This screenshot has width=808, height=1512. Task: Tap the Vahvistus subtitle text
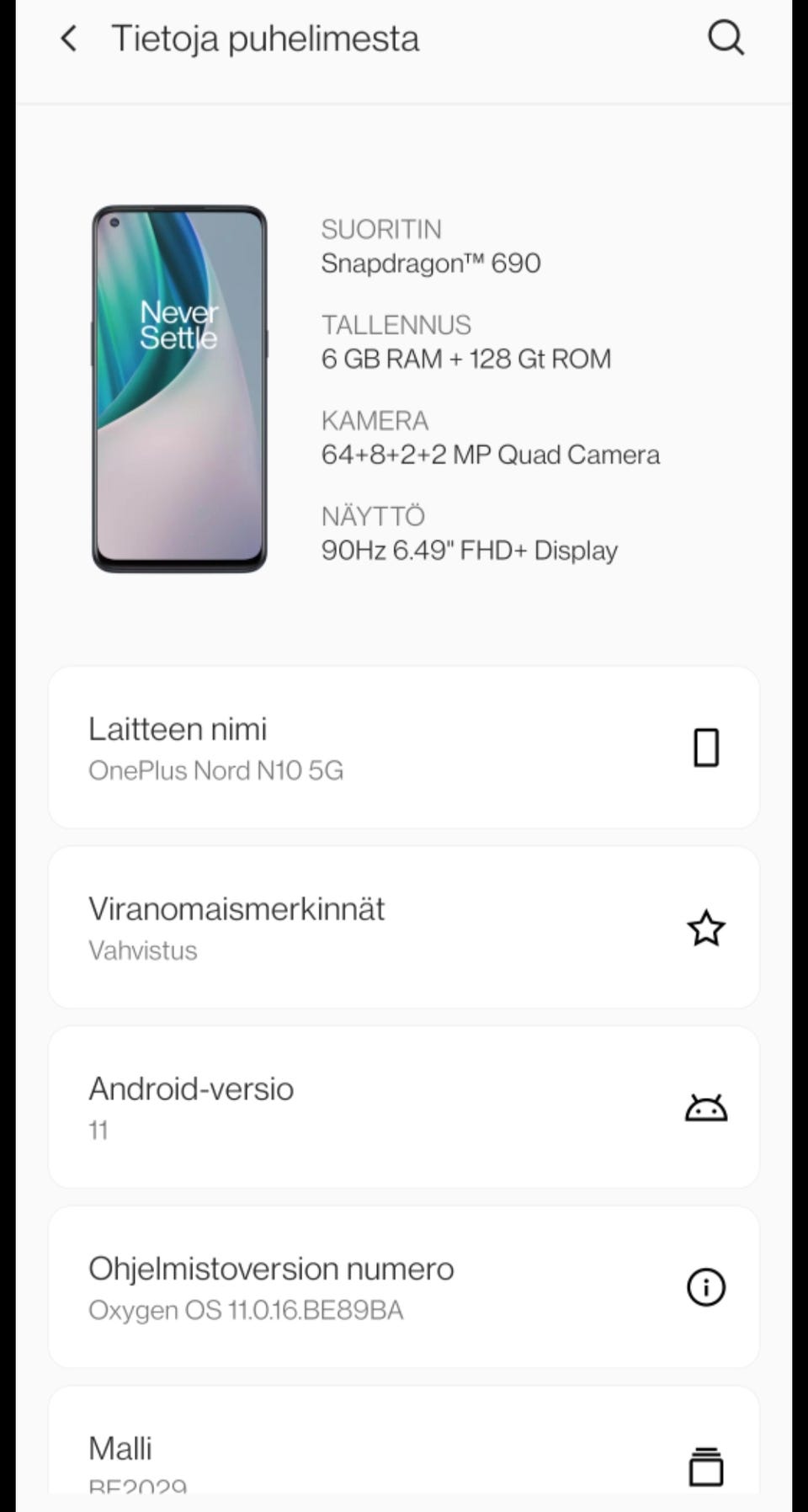point(142,951)
